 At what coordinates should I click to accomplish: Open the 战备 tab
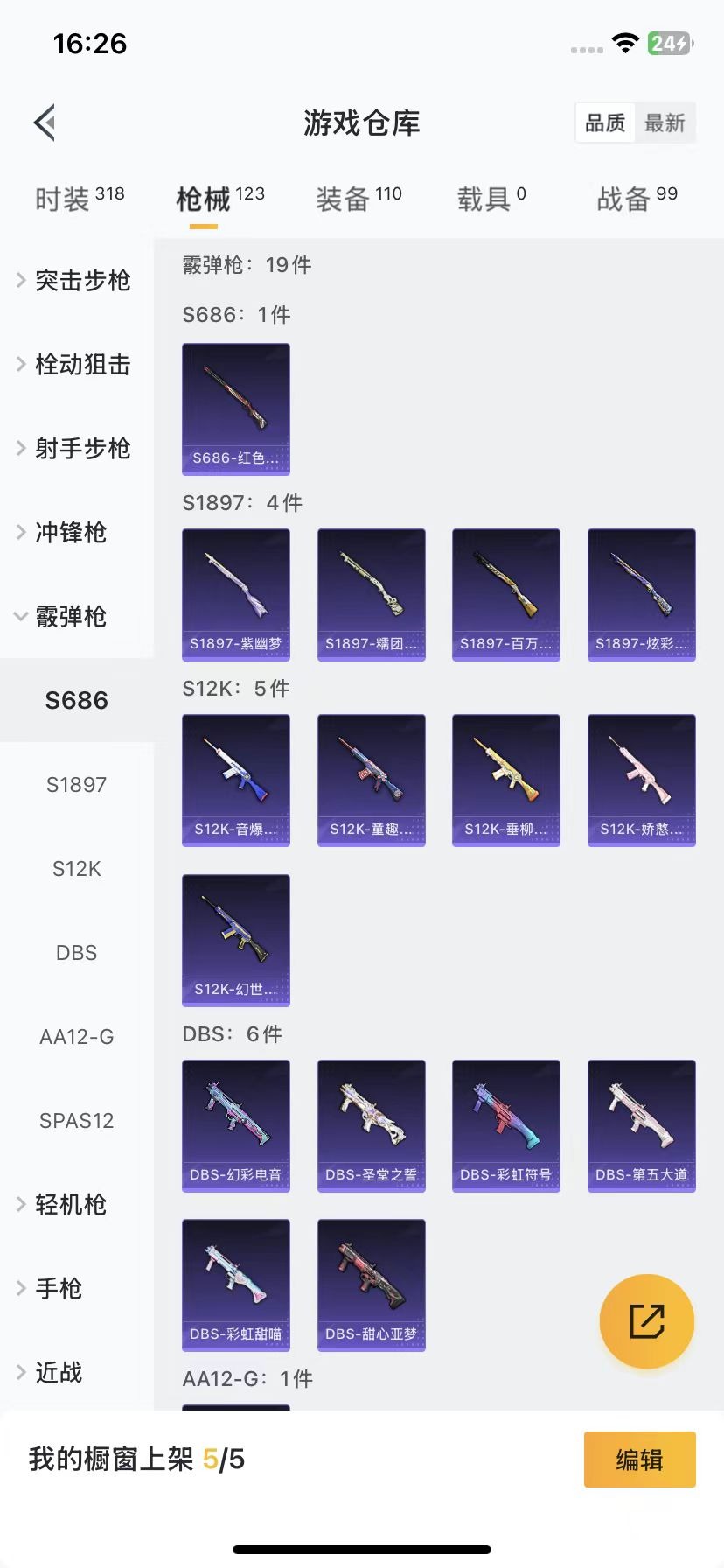click(637, 199)
